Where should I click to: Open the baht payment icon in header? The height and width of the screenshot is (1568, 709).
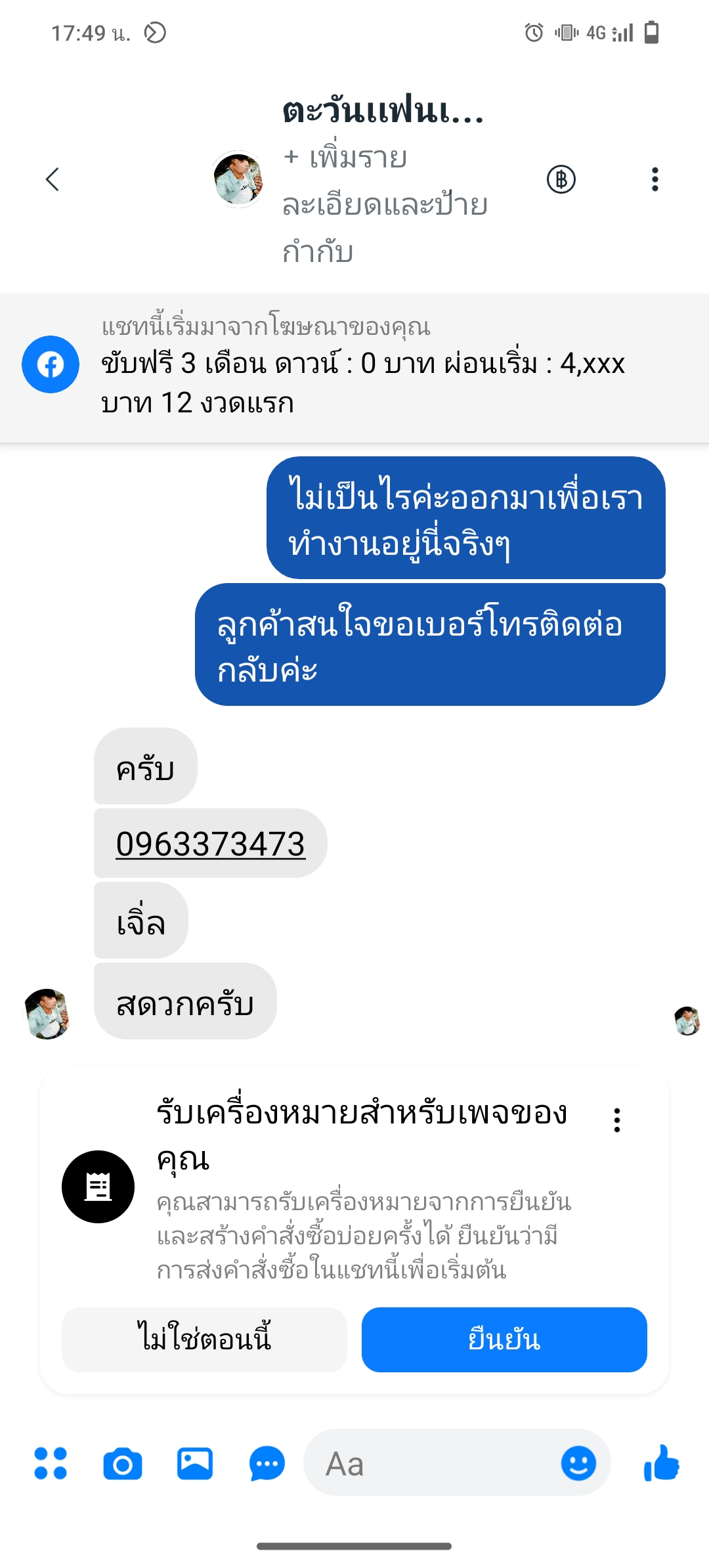[561, 179]
